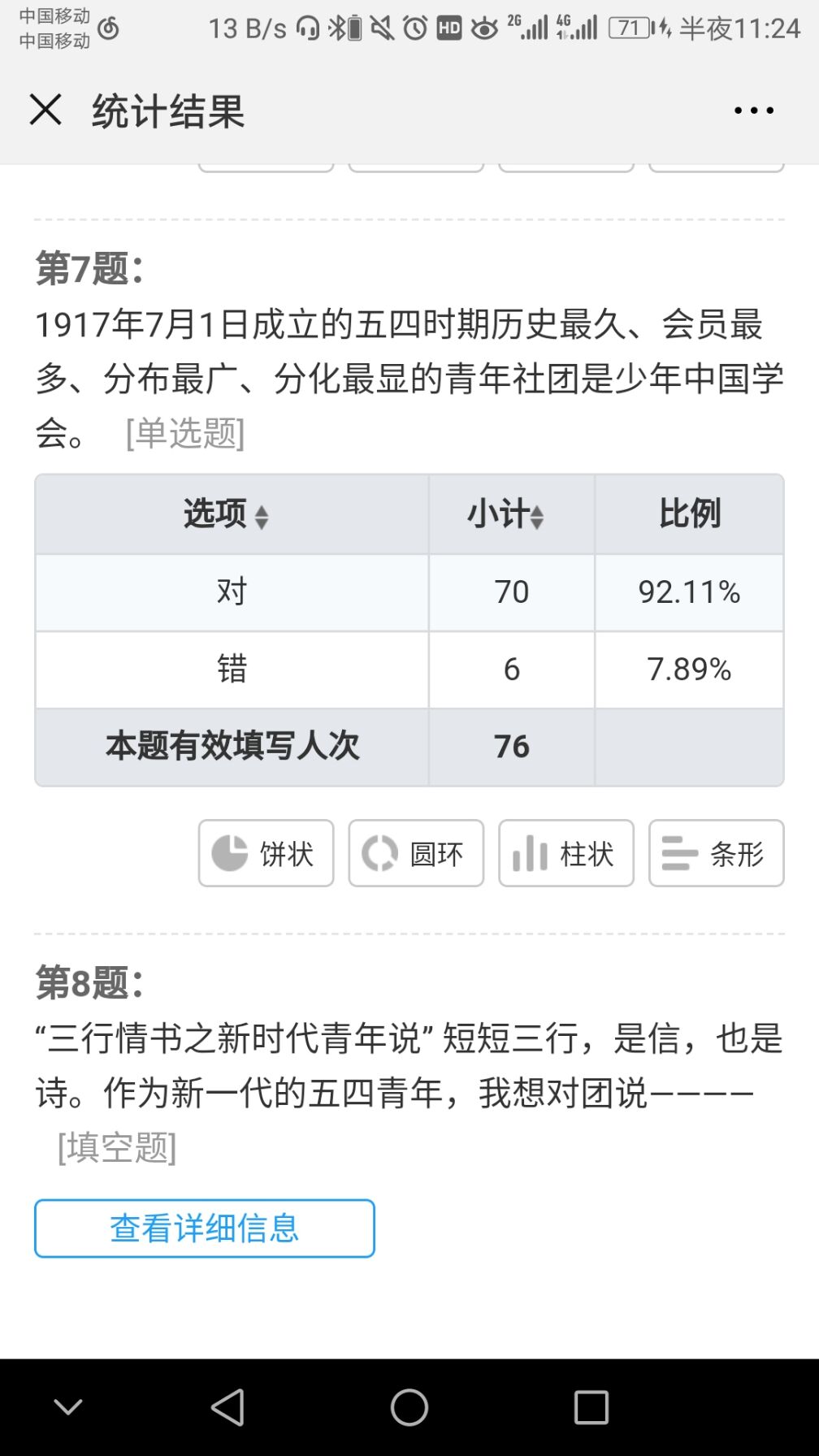This screenshot has height=1456, width=819.
Task: Go to the phone home screen
Action: coord(409,1407)
